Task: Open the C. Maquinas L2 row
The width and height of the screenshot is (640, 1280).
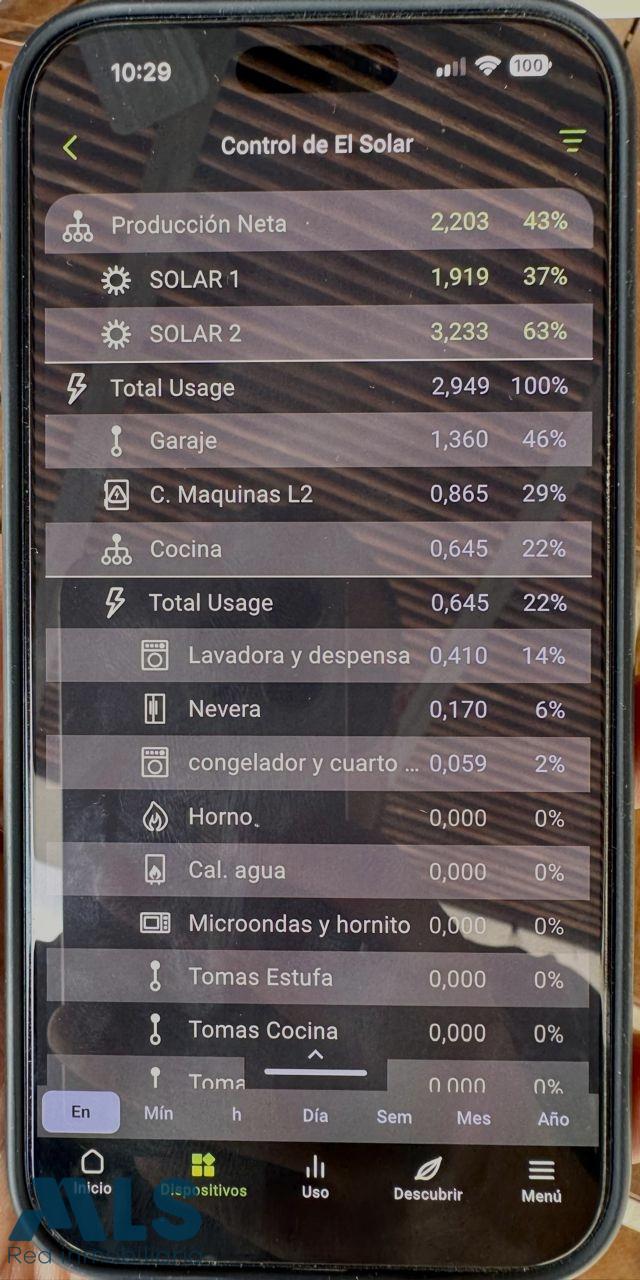Action: (x=318, y=494)
